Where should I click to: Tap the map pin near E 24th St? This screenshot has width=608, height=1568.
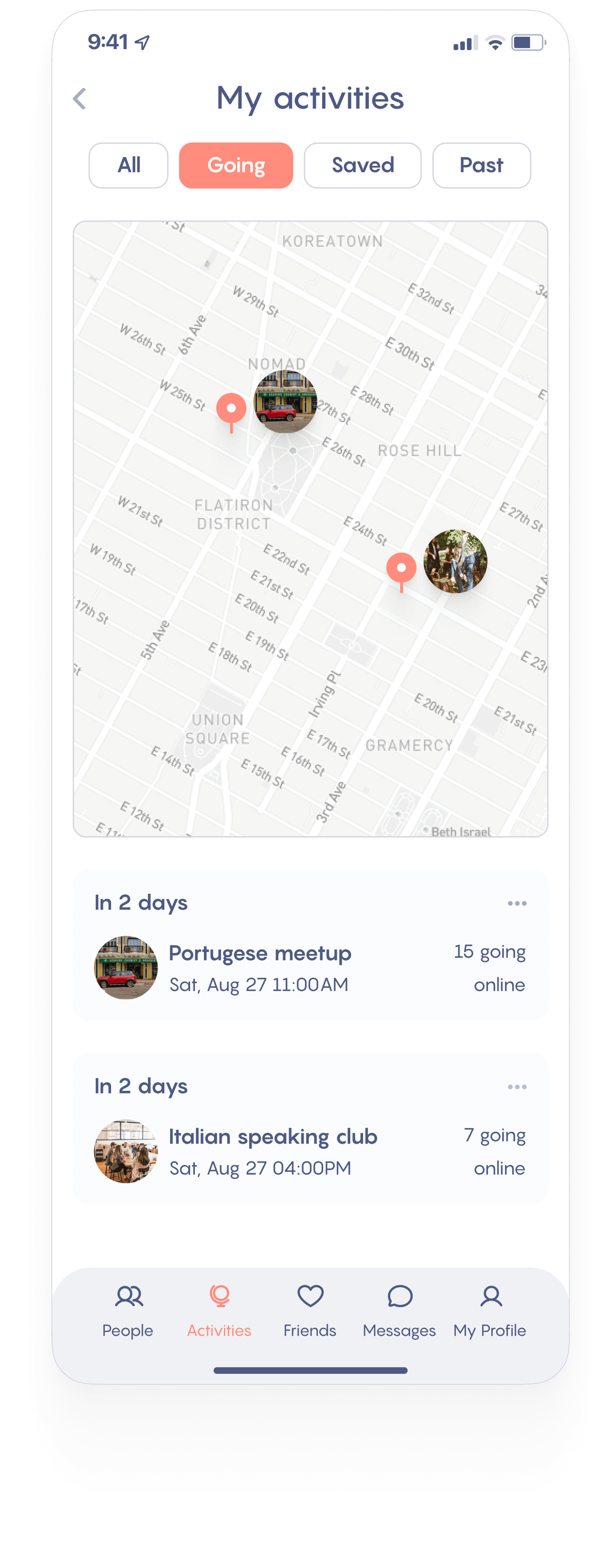tap(401, 568)
